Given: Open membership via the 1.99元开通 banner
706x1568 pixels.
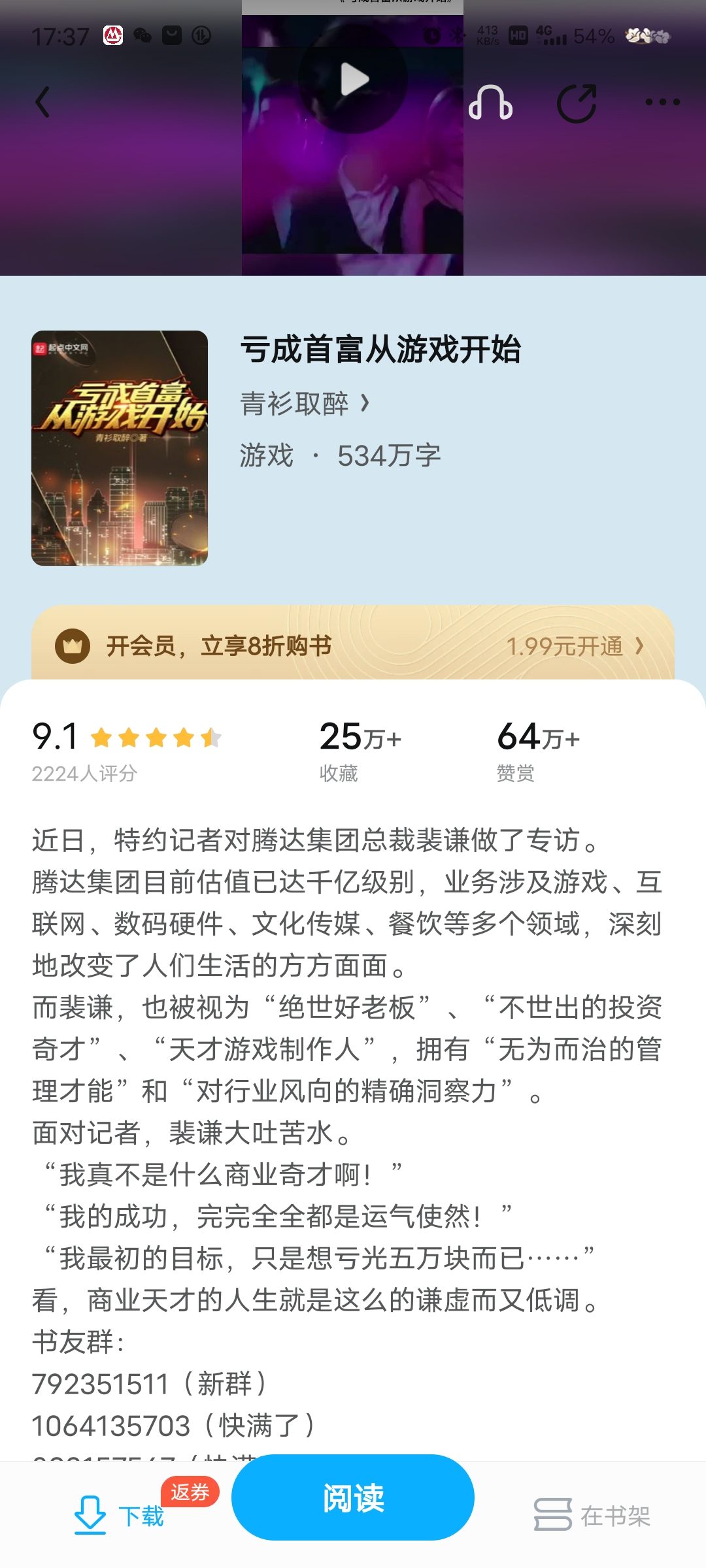Looking at the screenshot, I should [574, 646].
